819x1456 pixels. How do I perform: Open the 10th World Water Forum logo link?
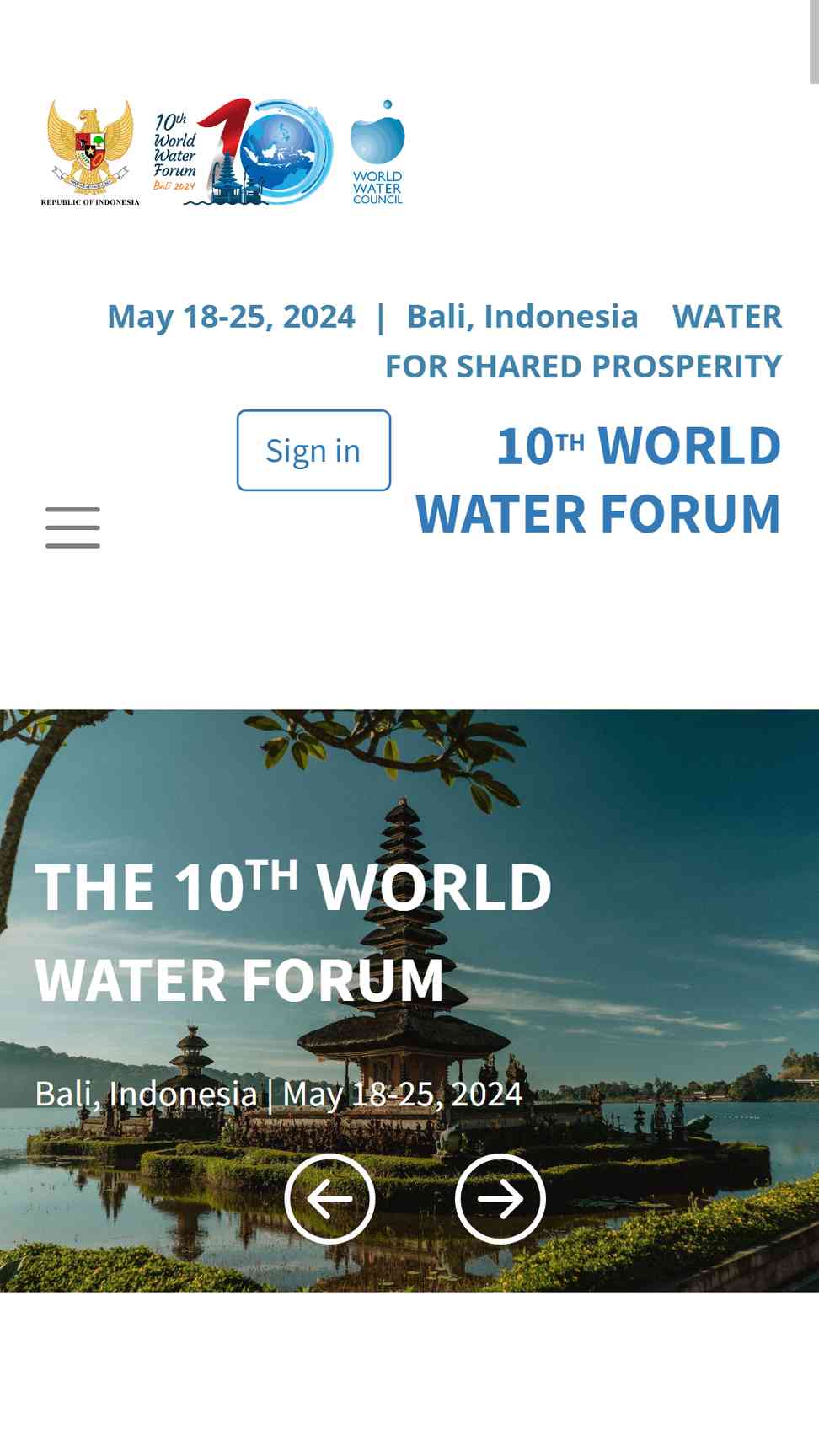[x=243, y=153]
